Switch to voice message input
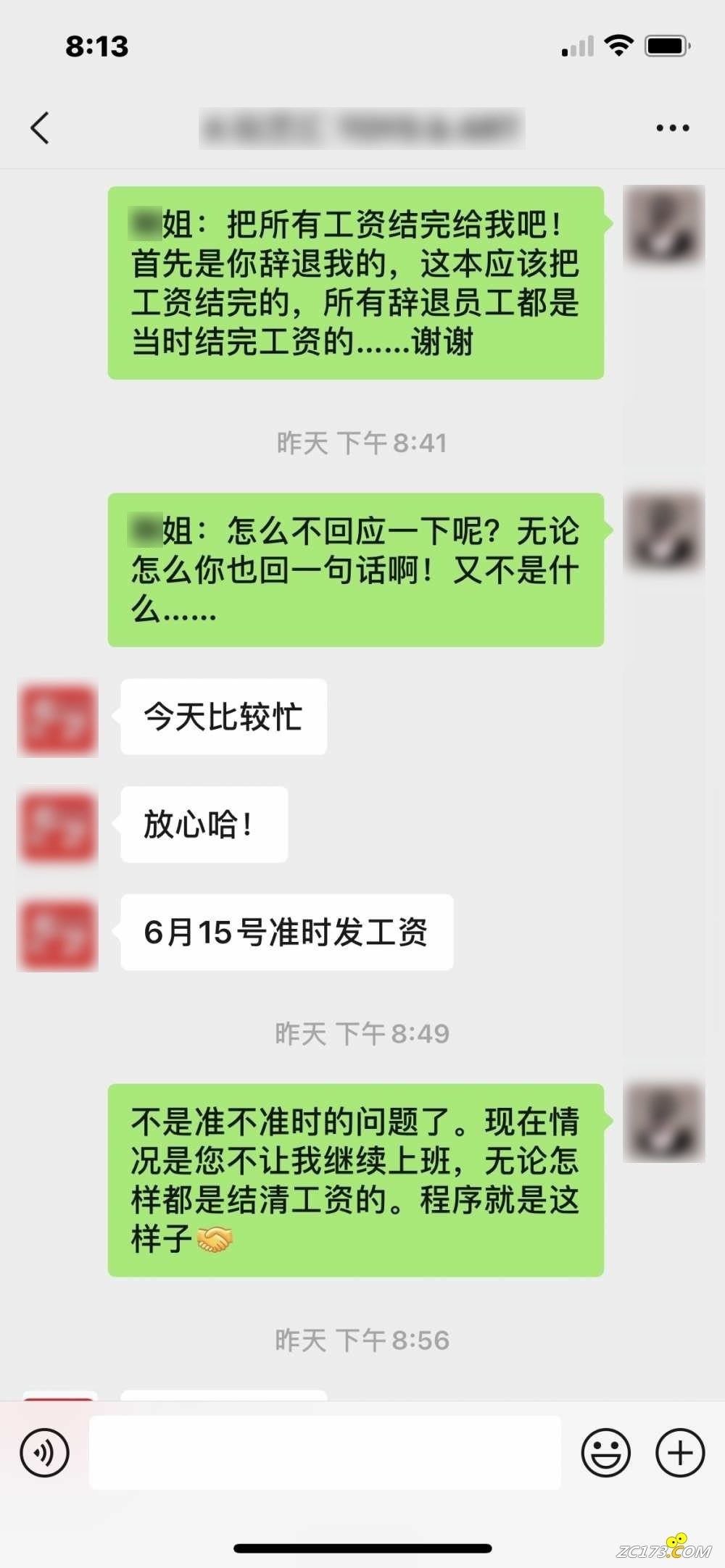 pos(44,1453)
